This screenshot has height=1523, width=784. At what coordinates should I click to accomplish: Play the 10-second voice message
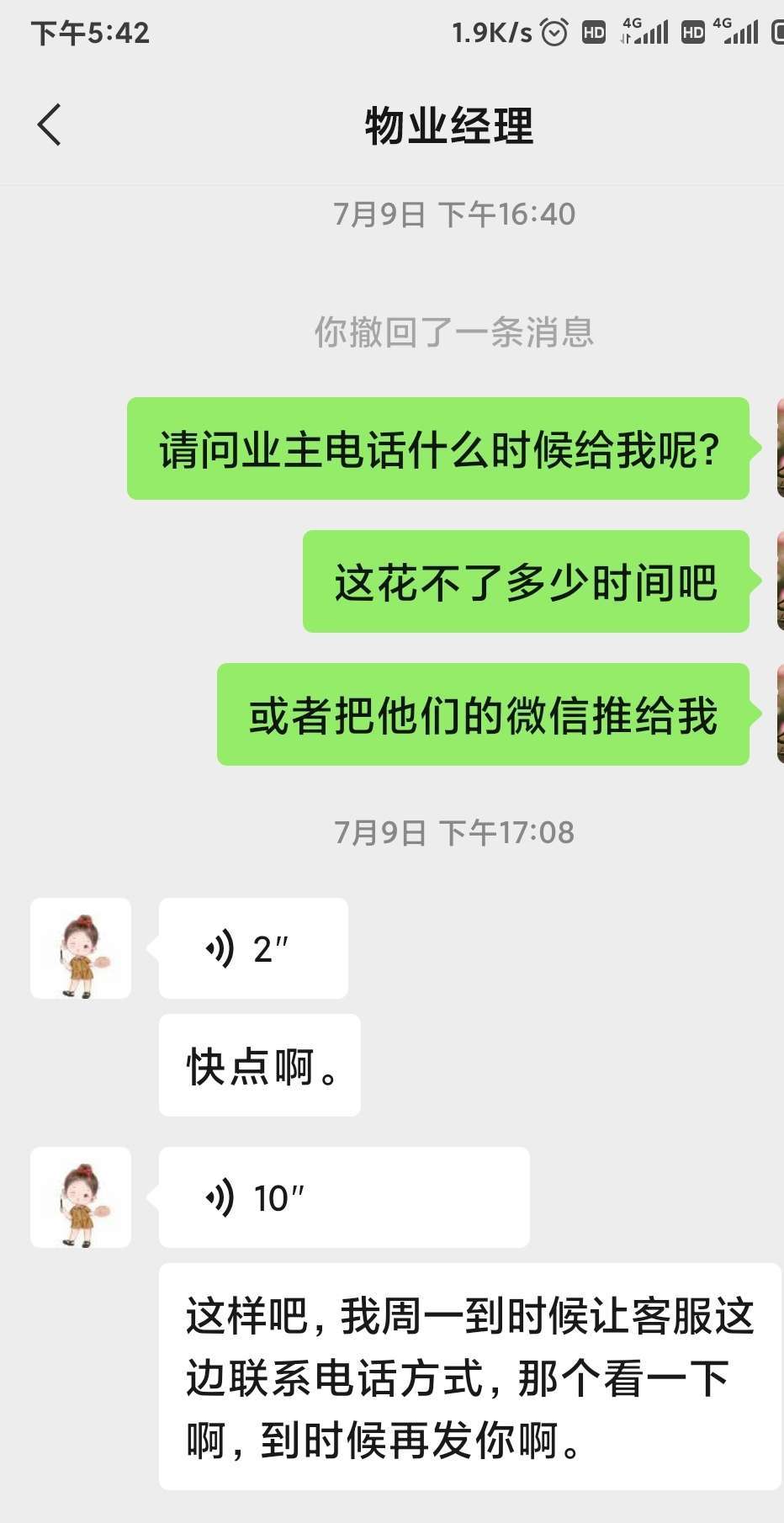pyautogui.click(x=343, y=1197)
